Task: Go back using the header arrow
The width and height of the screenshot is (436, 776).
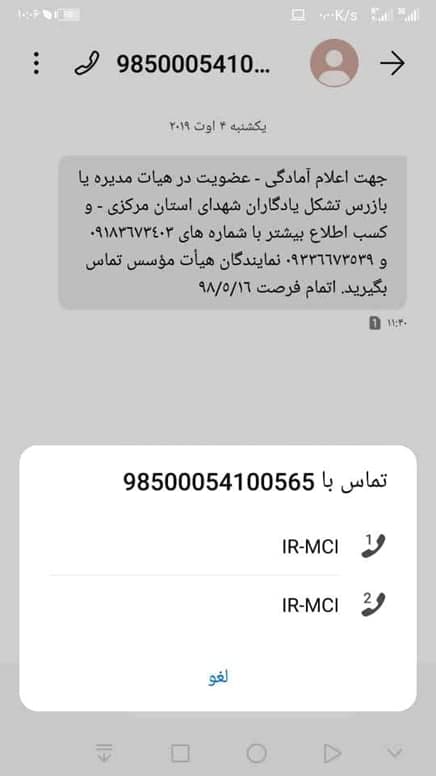Action: point(393,64)
